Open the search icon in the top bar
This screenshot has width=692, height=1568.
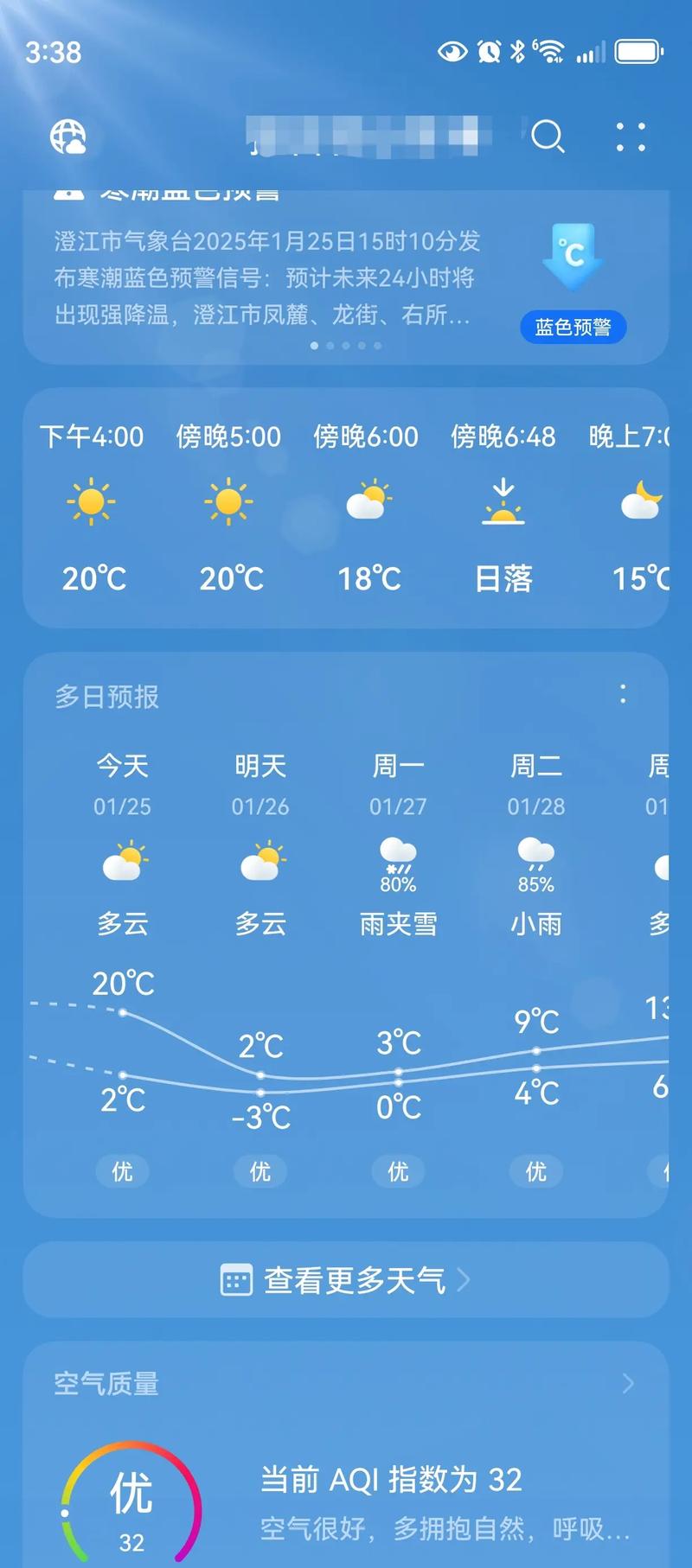pyautogui.click(x=548, y=137)
